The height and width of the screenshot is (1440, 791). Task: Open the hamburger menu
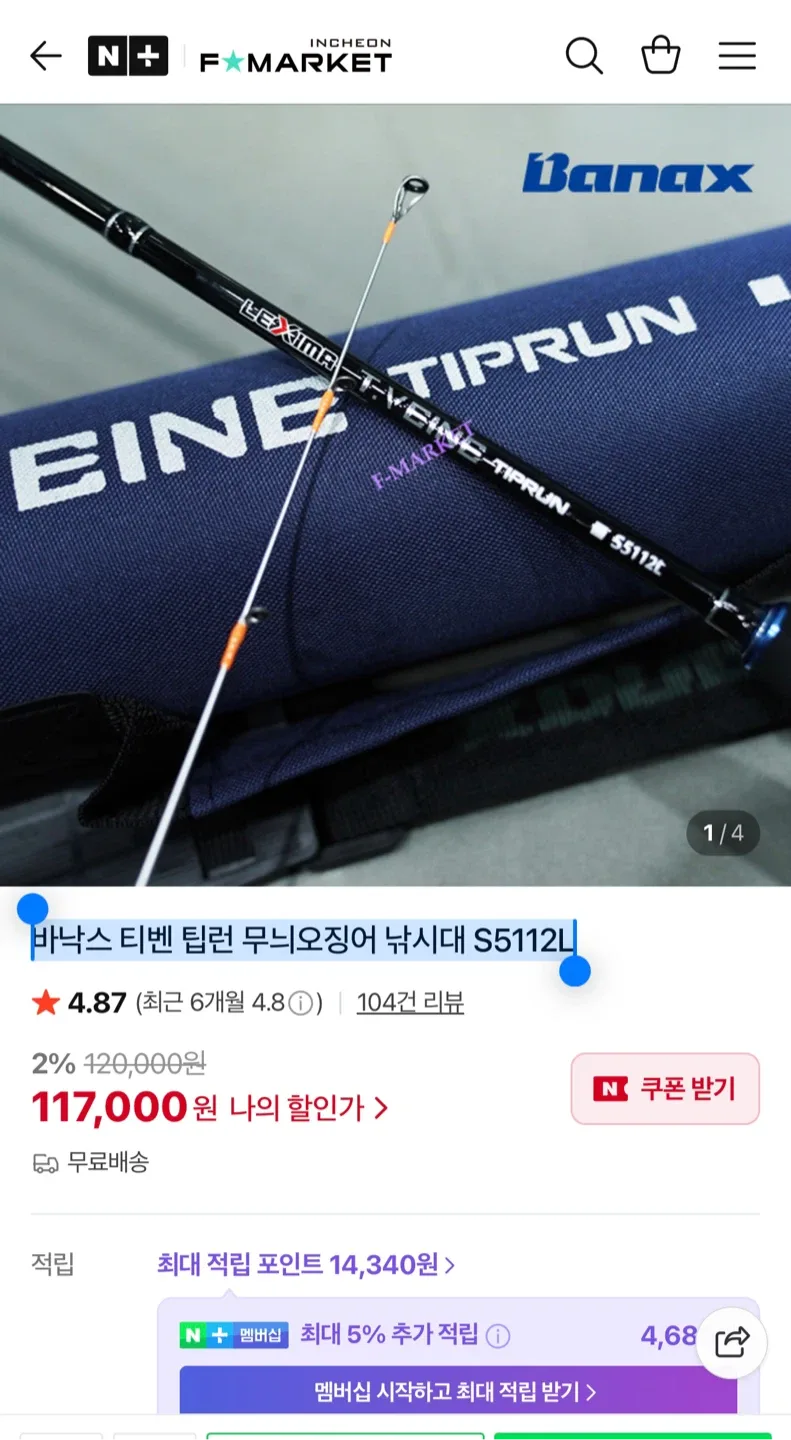click(737, 56)
